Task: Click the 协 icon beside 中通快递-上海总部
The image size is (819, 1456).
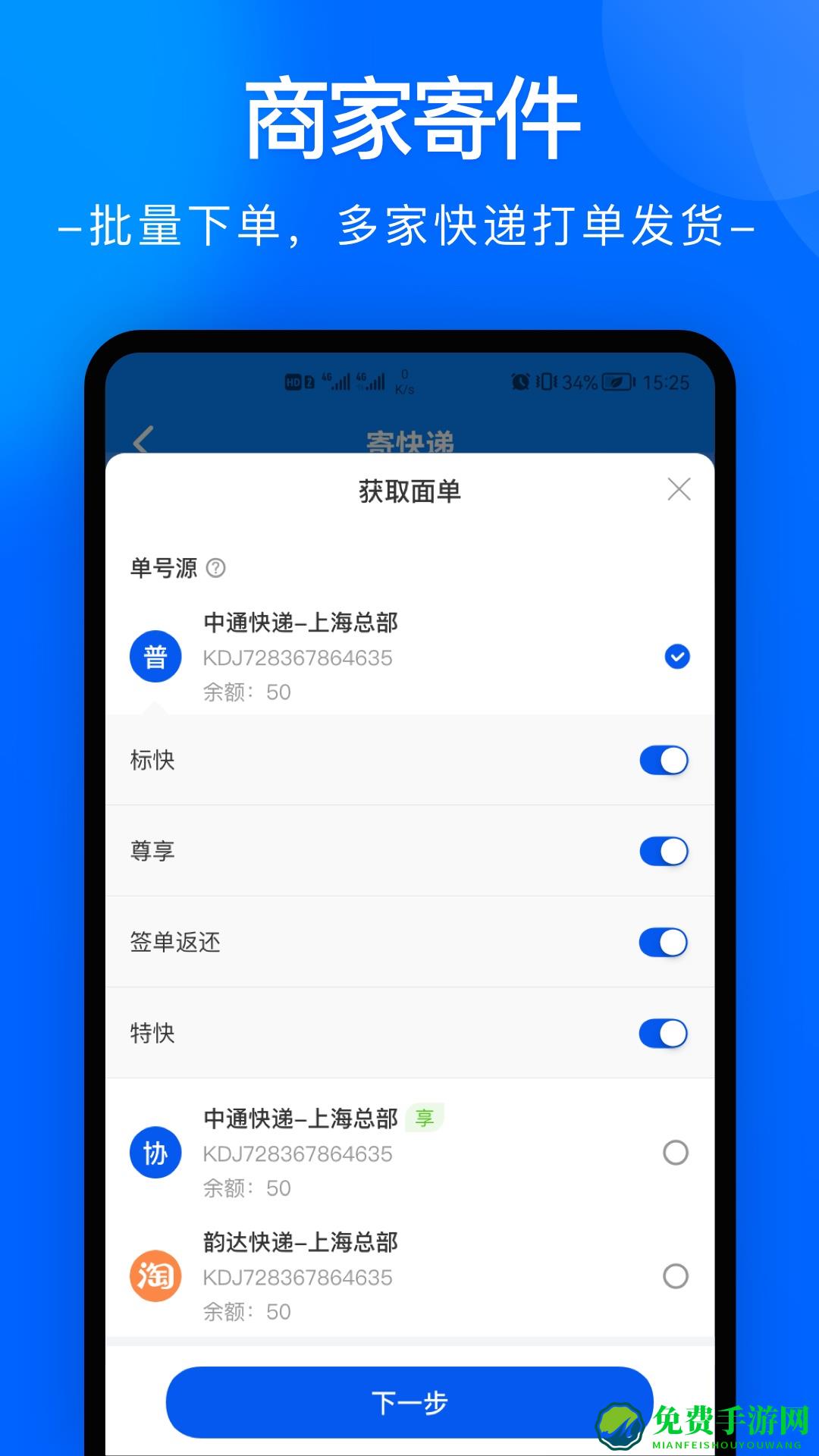Action: 155,1151
